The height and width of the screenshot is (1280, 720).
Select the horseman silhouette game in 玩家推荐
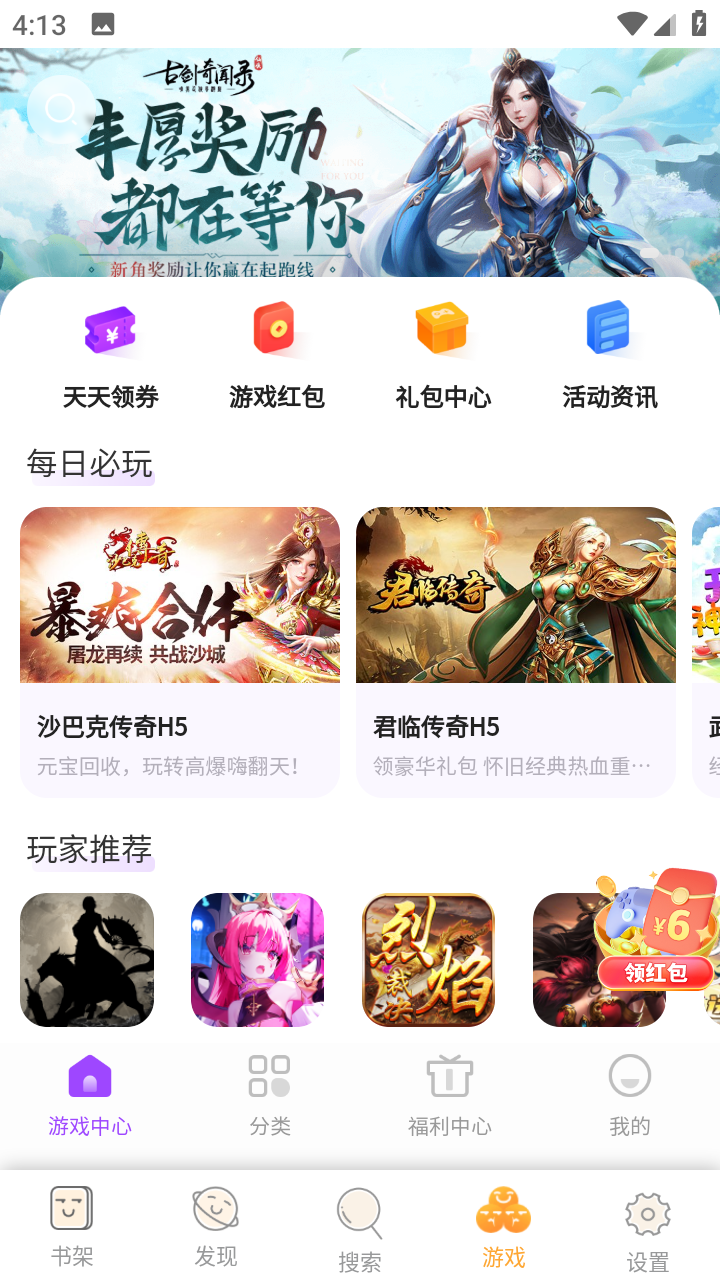(x=87, y=960)
